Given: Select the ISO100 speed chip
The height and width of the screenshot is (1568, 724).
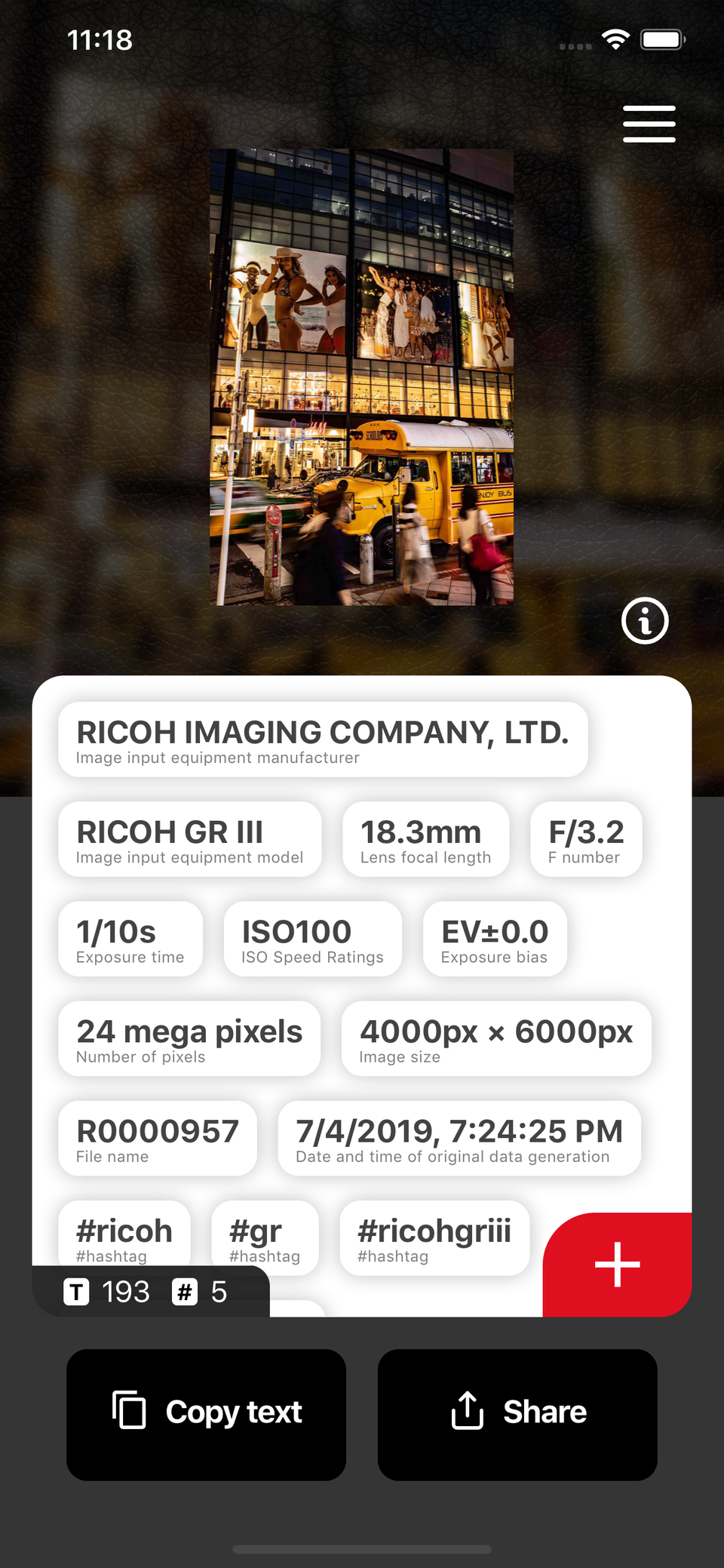Looking at the screenshot, I should (312, 939).
